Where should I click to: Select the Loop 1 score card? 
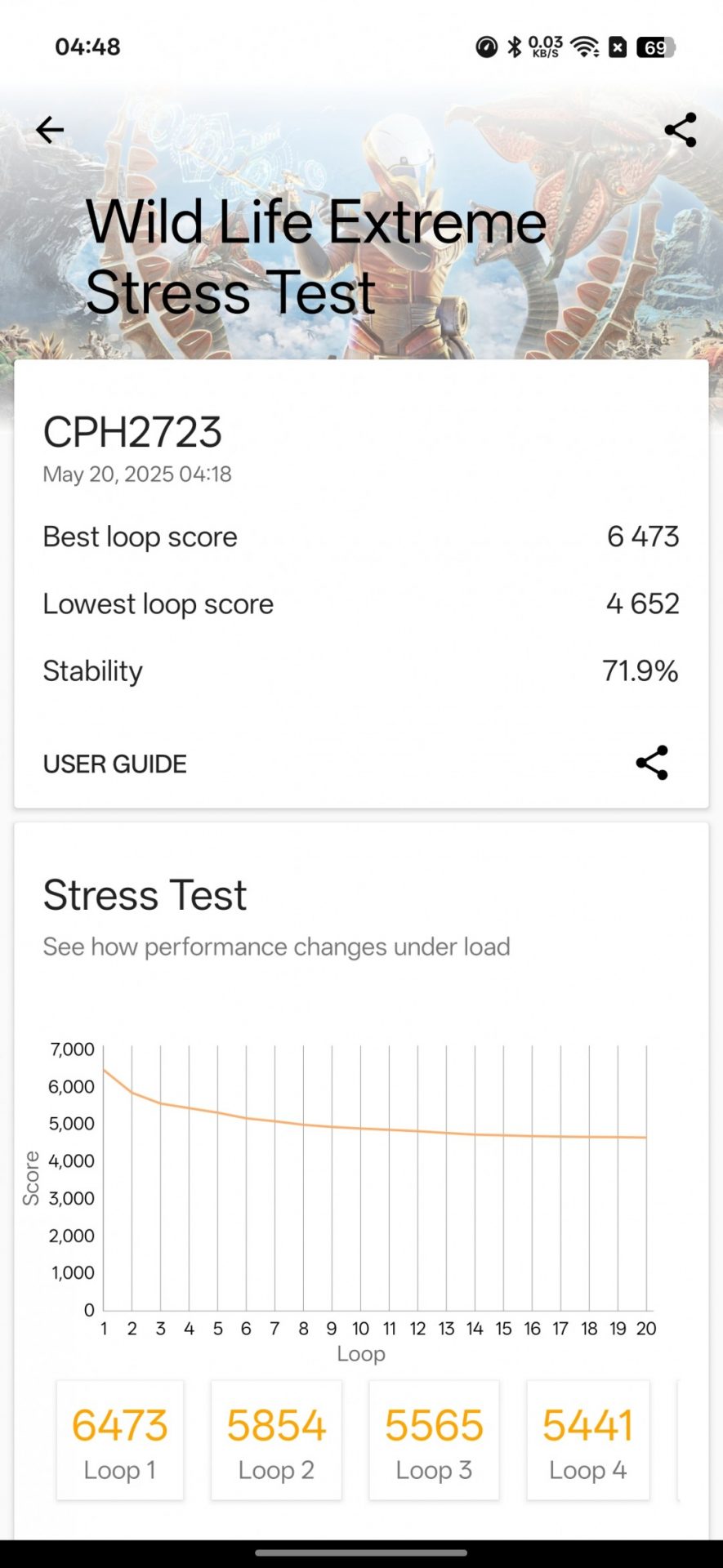120,1441
